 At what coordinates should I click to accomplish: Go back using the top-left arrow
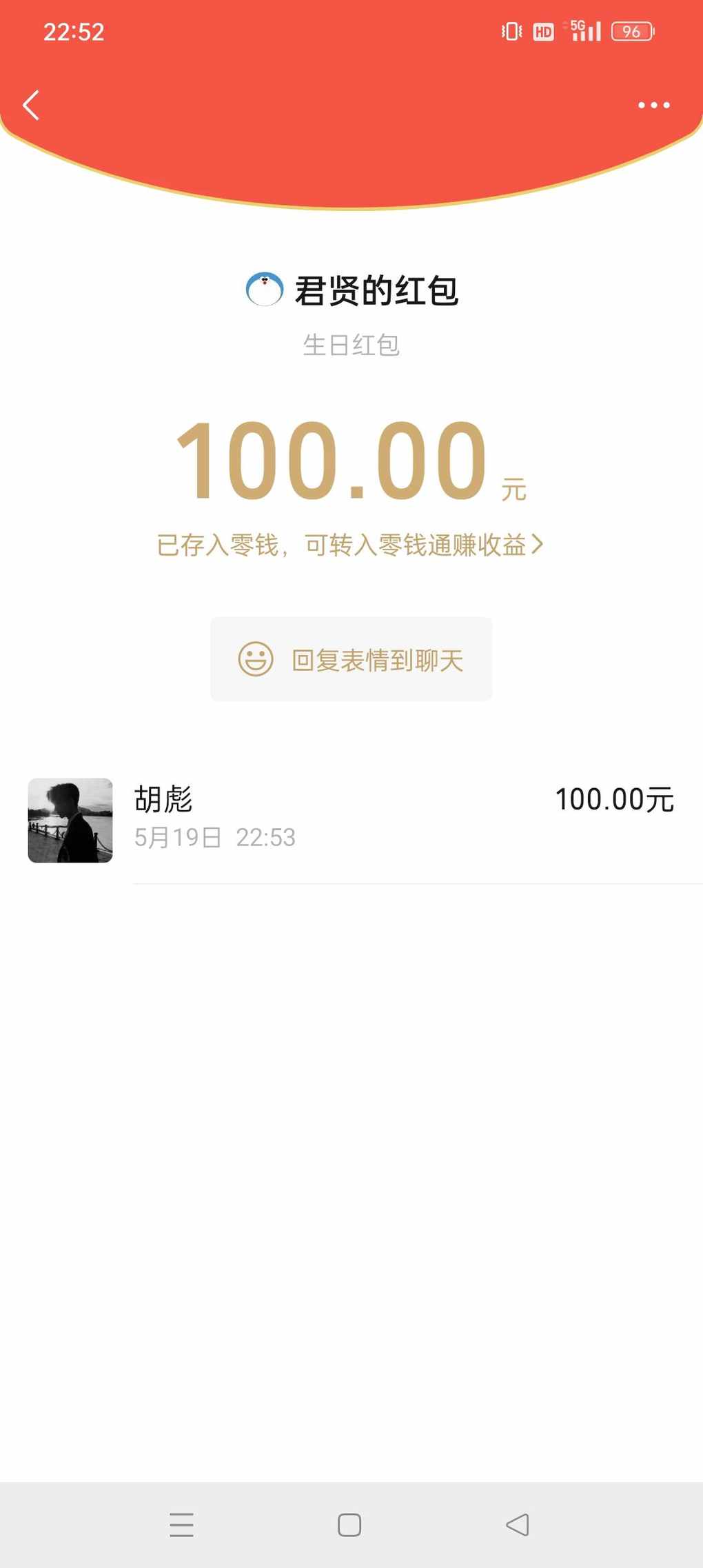pyautogui.click(x=31, y=105)
